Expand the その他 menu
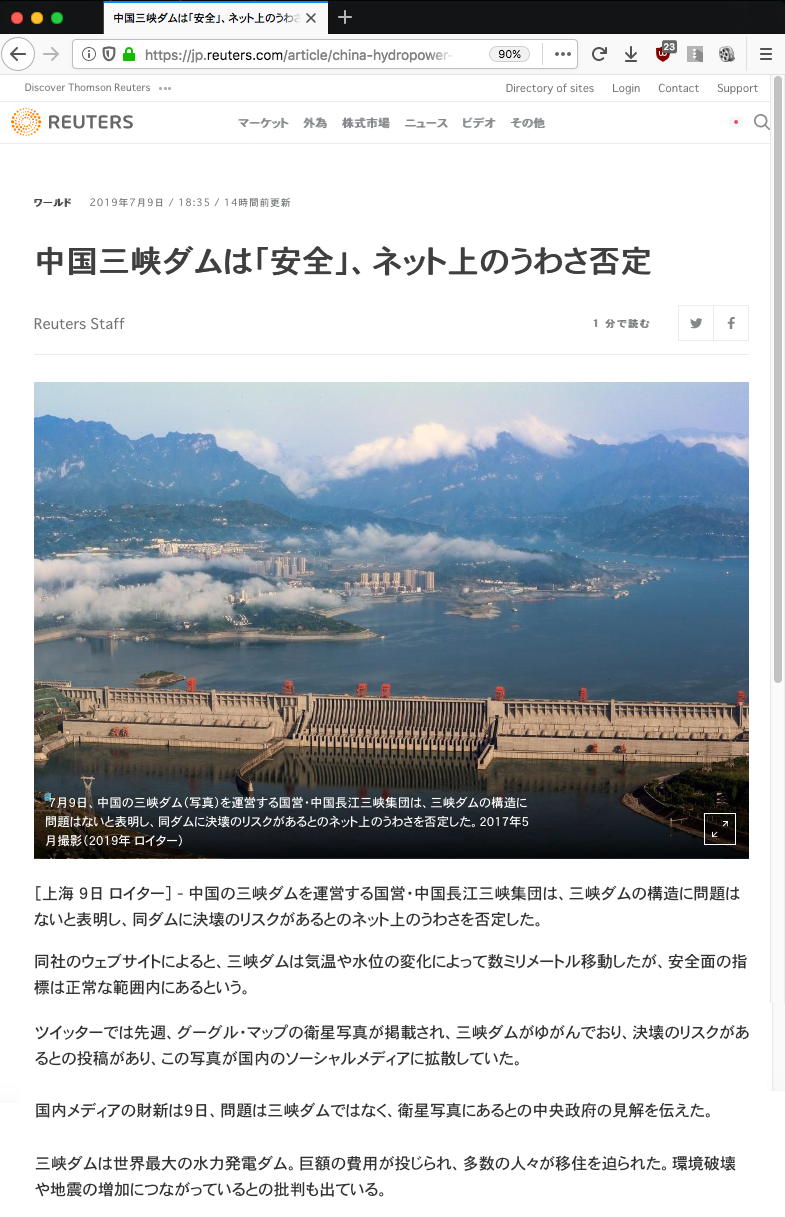 pos(527,123)
